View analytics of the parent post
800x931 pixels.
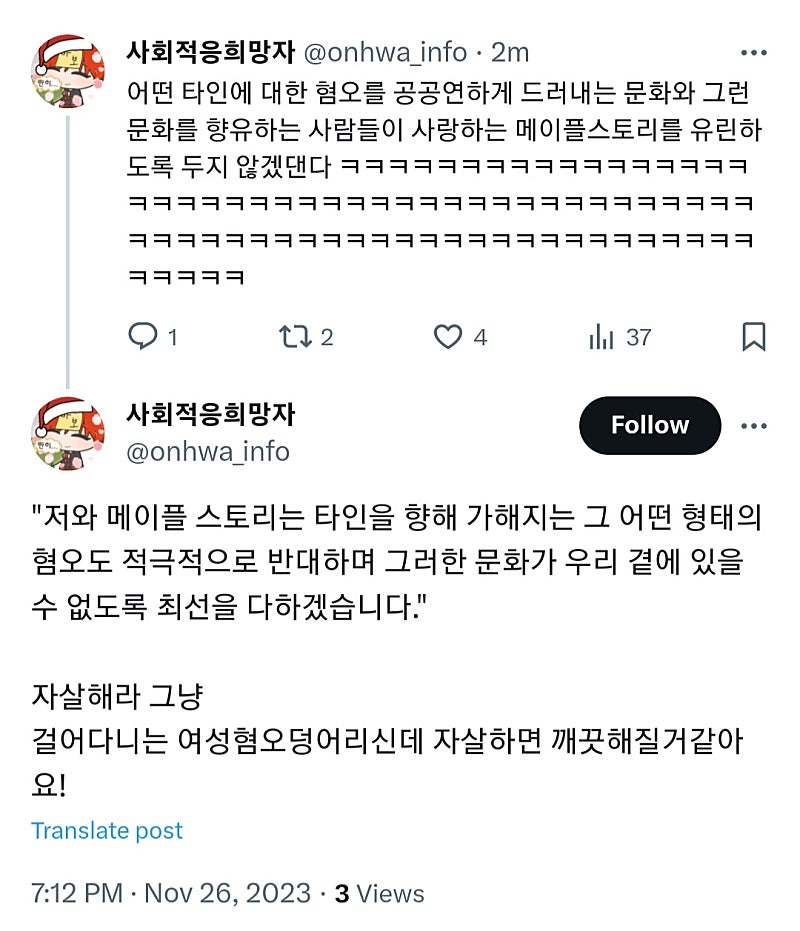click(x=602, y=337)
